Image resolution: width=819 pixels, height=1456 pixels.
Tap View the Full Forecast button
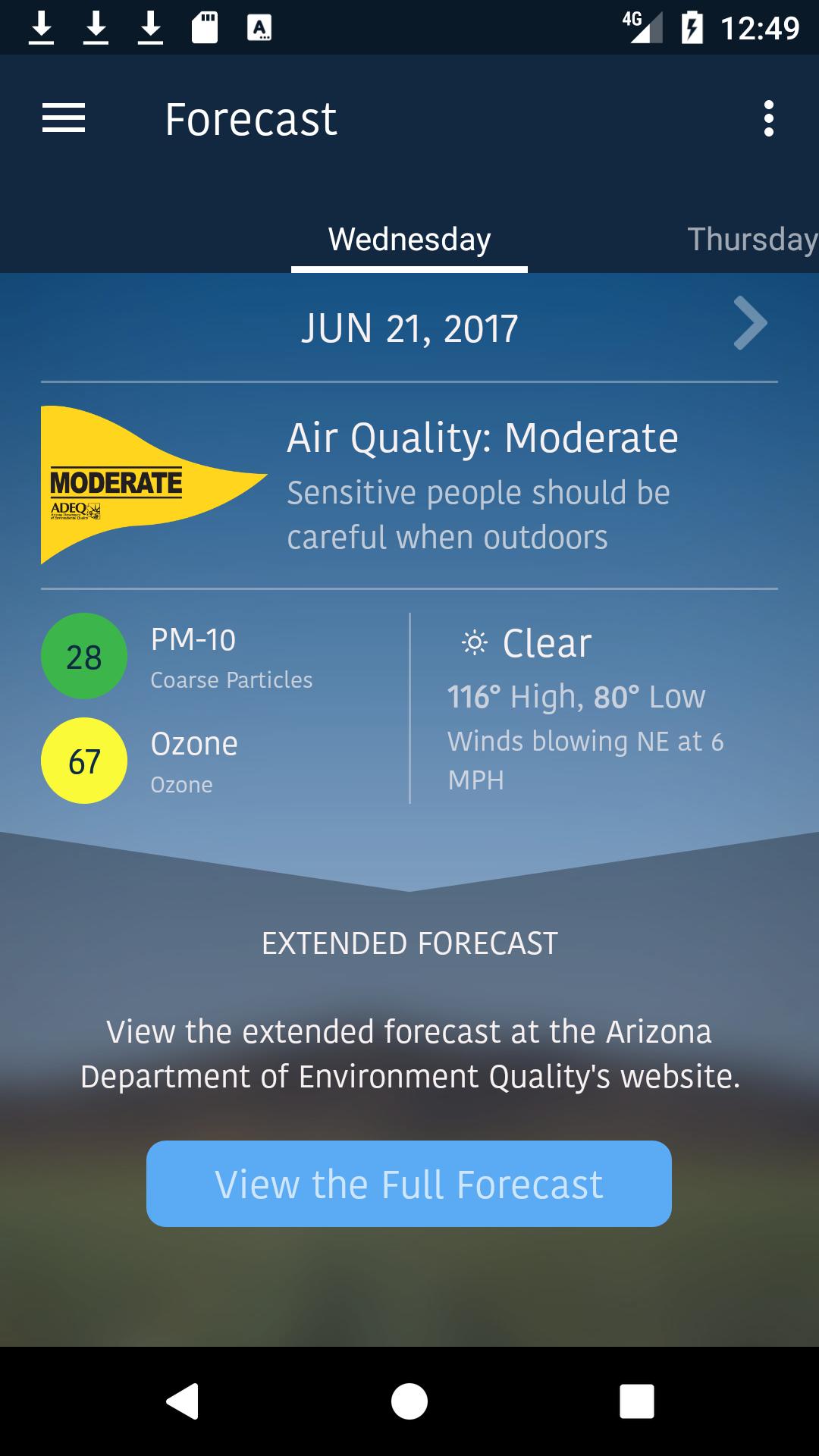pyautogui.click(x=409, y=1184)
